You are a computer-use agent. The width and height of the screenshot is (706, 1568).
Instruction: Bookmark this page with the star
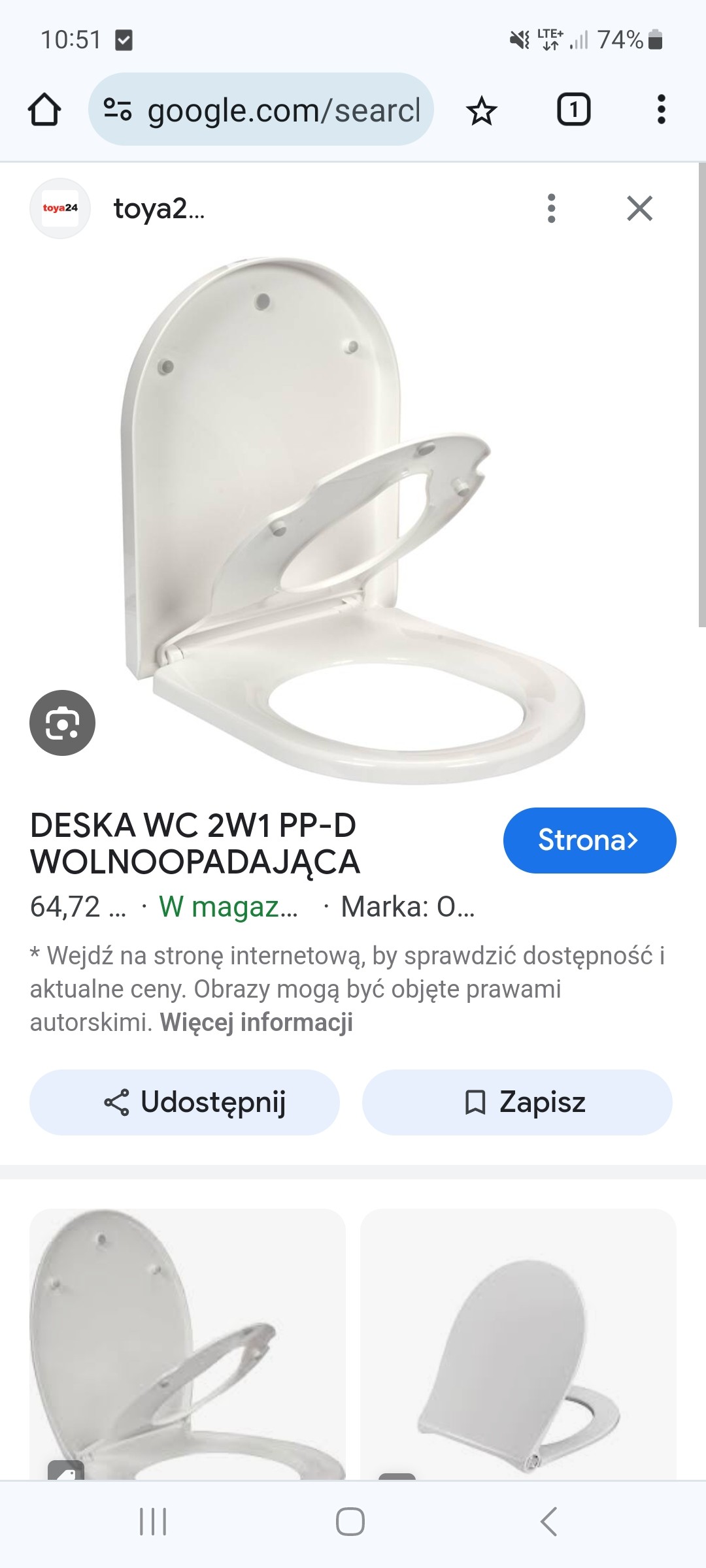pos(482,110)
